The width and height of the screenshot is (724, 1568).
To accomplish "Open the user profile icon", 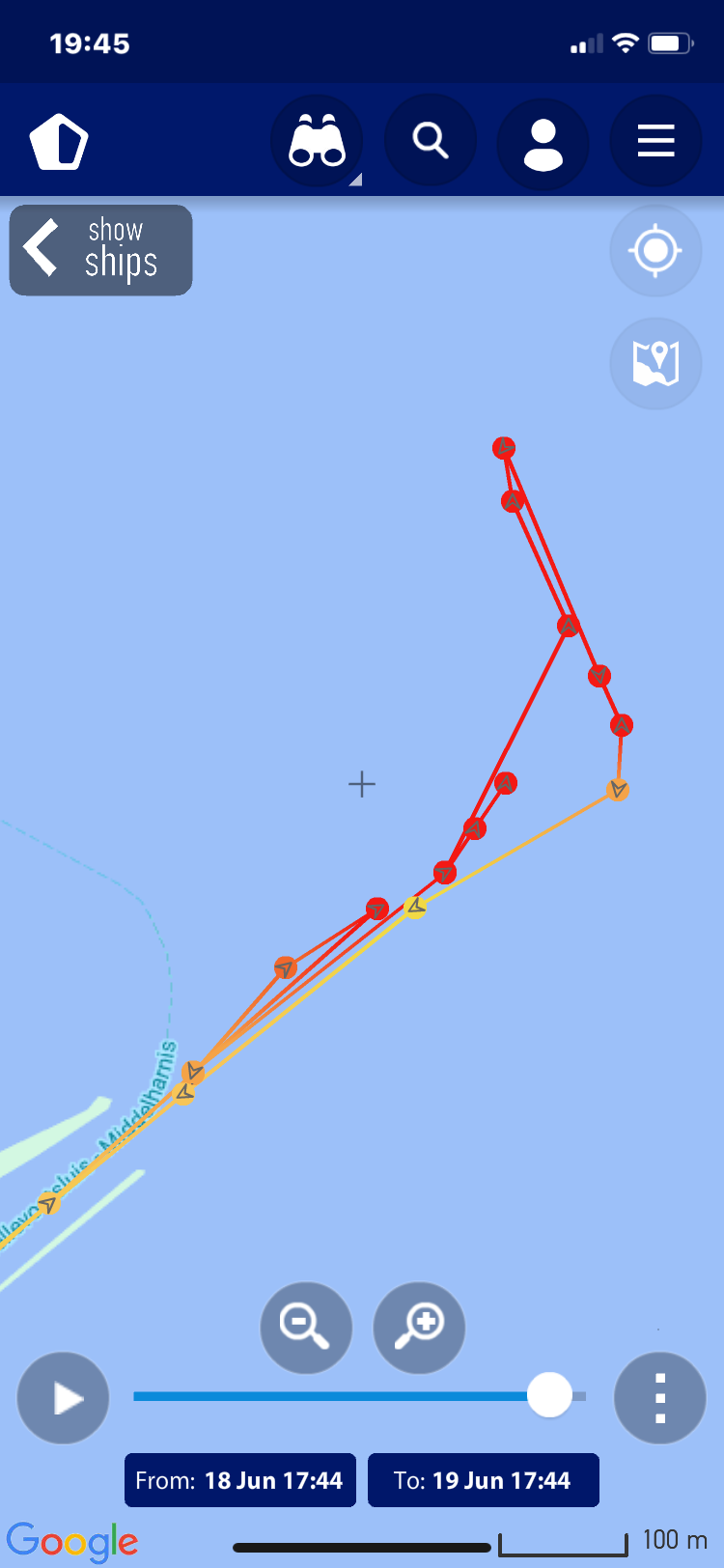I will (x=543, y=144).
